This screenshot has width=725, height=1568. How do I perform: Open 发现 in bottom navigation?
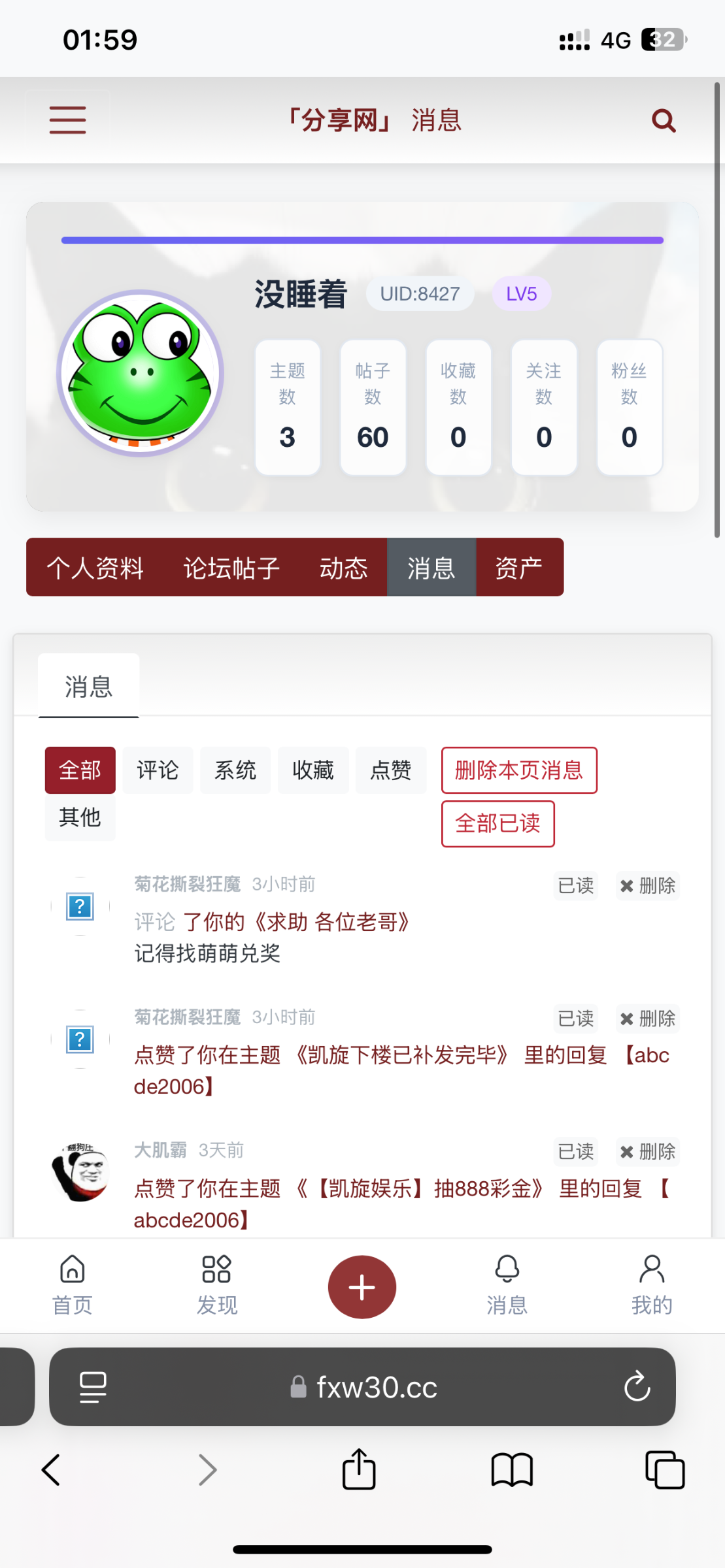pos(217,1284)
